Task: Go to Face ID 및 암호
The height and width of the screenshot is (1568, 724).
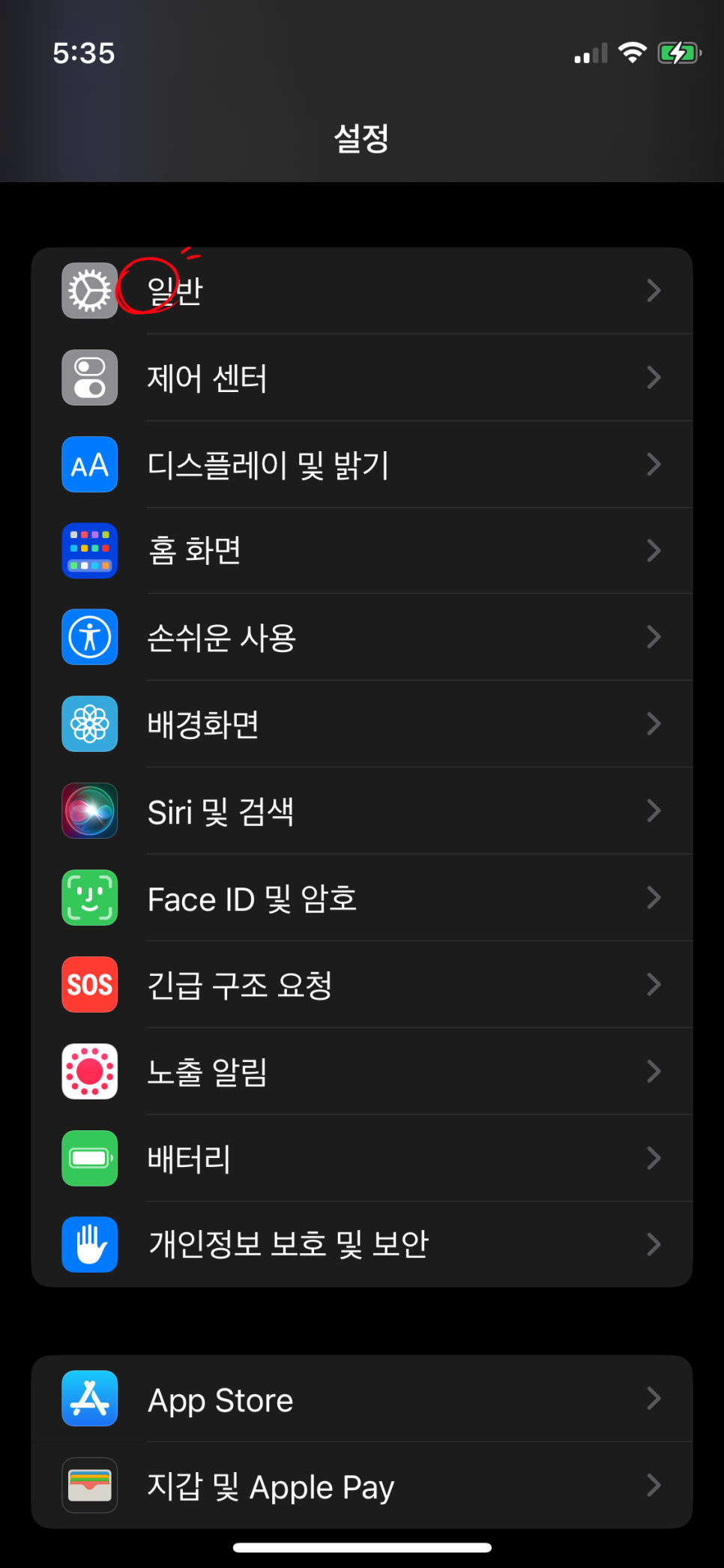Action: [362, 898]
